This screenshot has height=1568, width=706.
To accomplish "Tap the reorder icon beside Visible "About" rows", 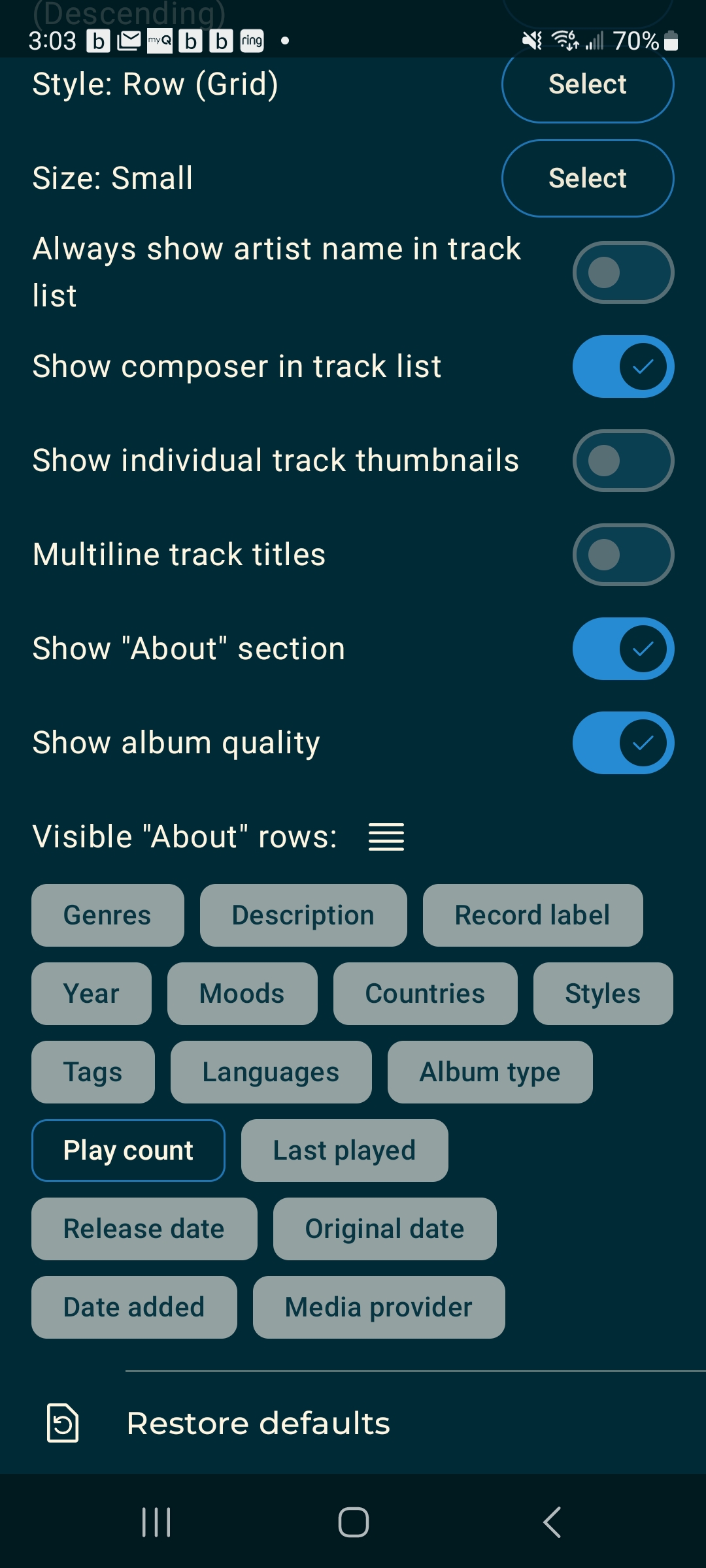I will 386,837.
